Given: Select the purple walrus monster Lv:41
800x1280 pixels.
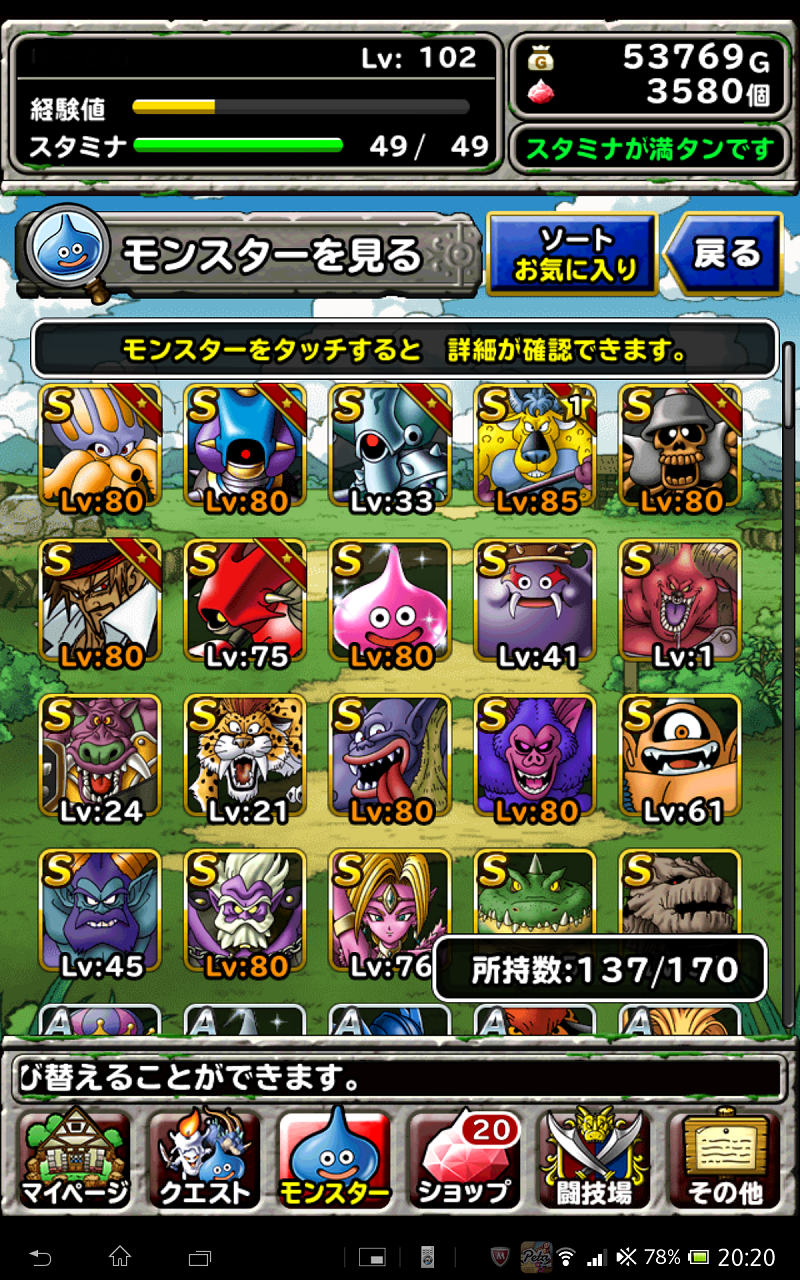Looking at the screenshot, I should point(535,603).
